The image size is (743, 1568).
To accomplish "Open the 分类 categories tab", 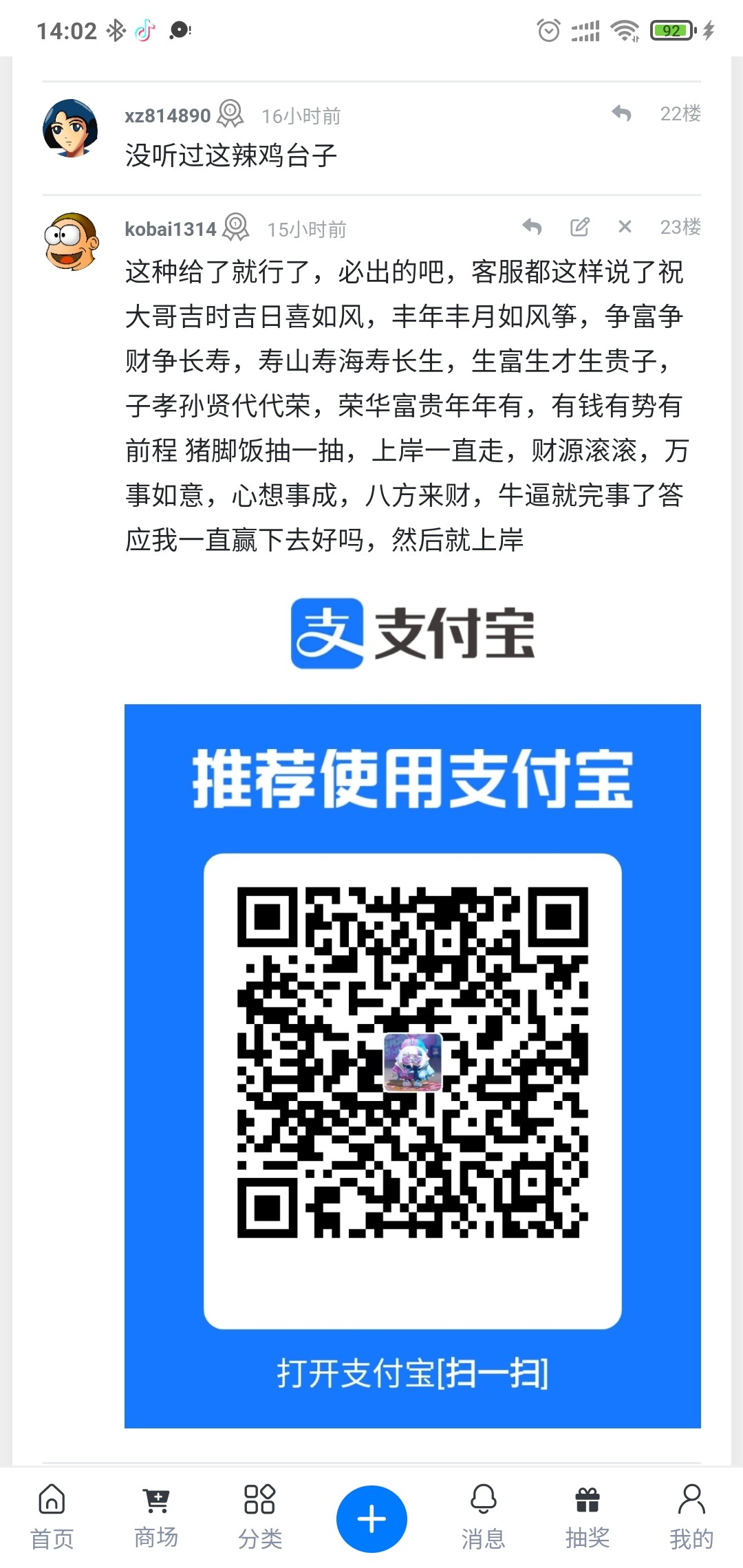I will tap(260, 1517).
